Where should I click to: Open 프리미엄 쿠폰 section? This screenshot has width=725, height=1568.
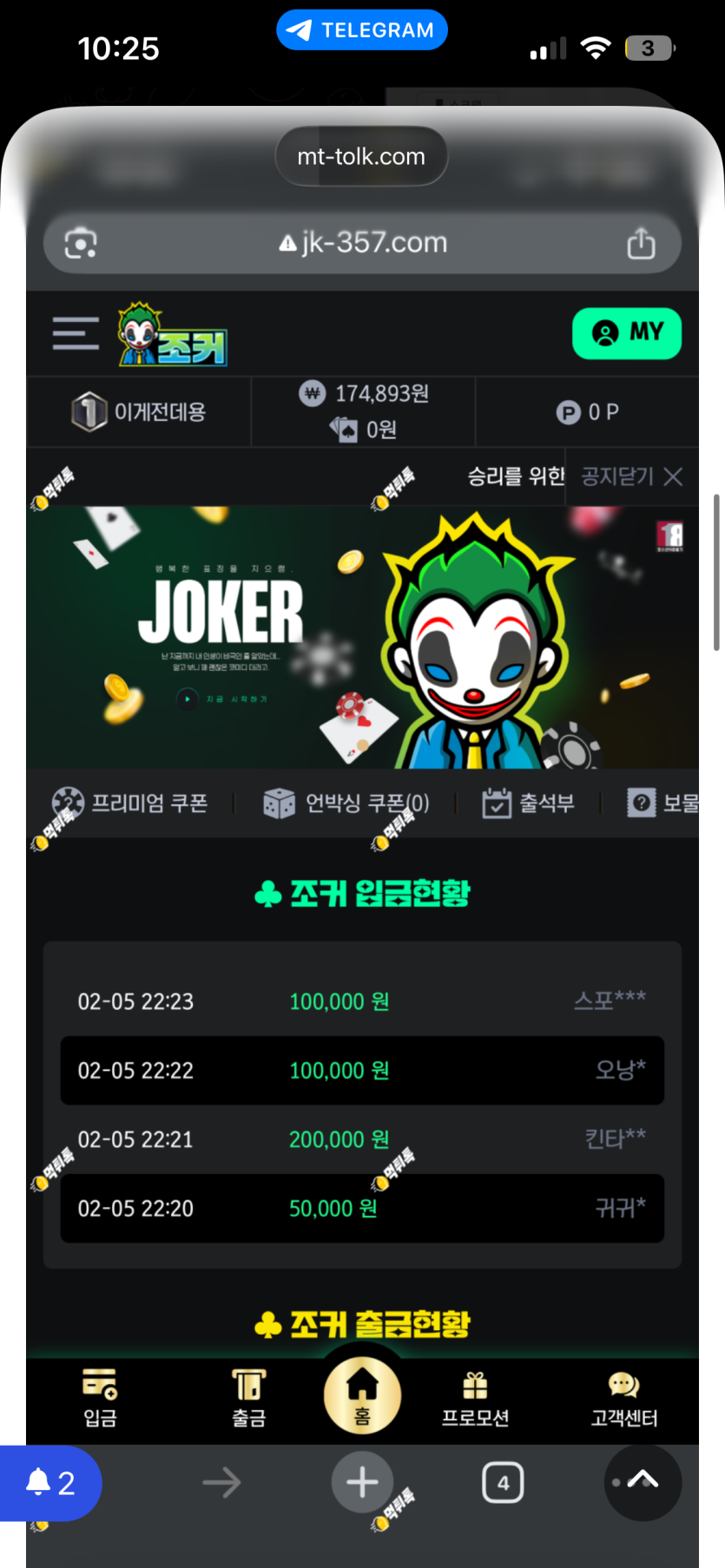coord(130,803)
